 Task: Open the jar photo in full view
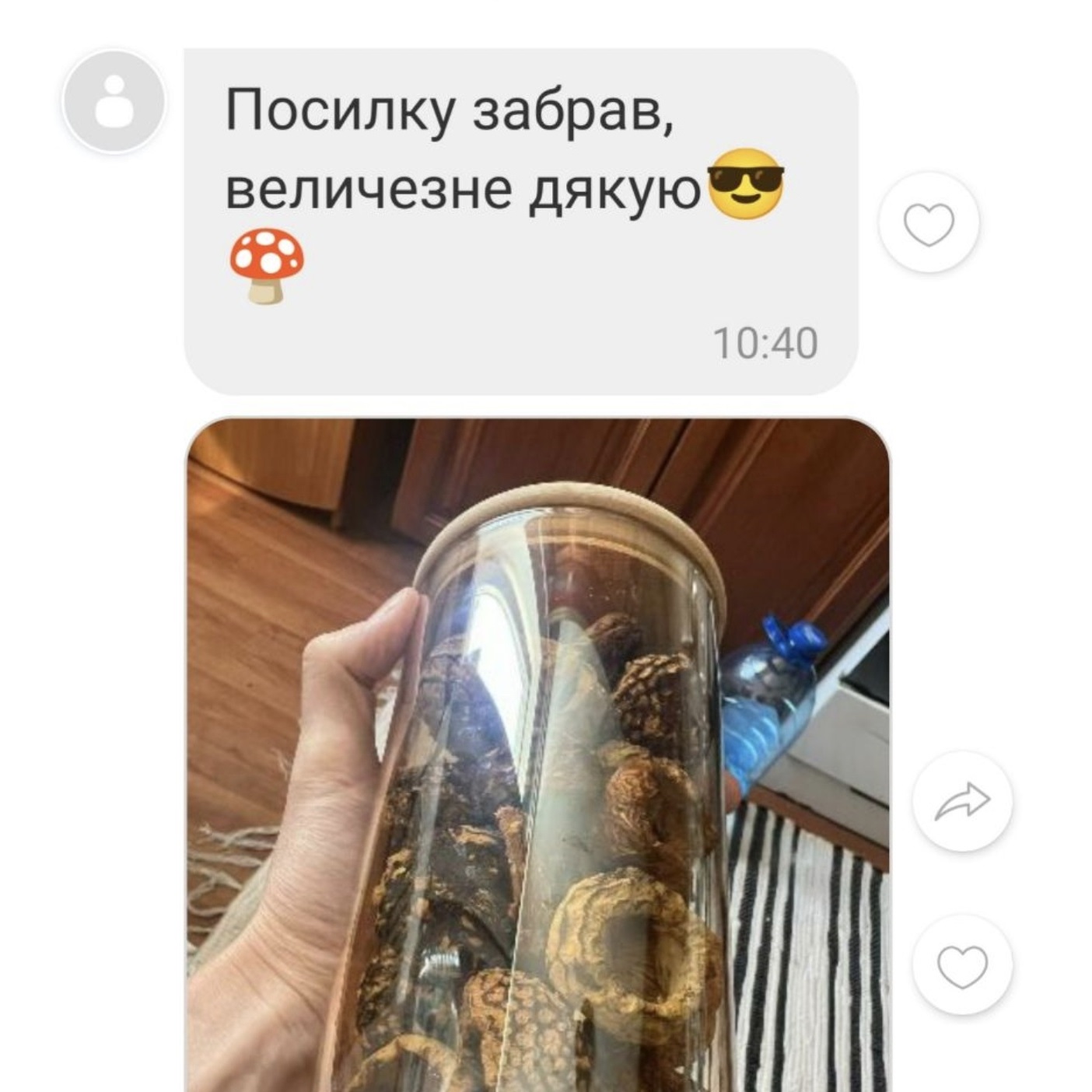pos(537,754)
